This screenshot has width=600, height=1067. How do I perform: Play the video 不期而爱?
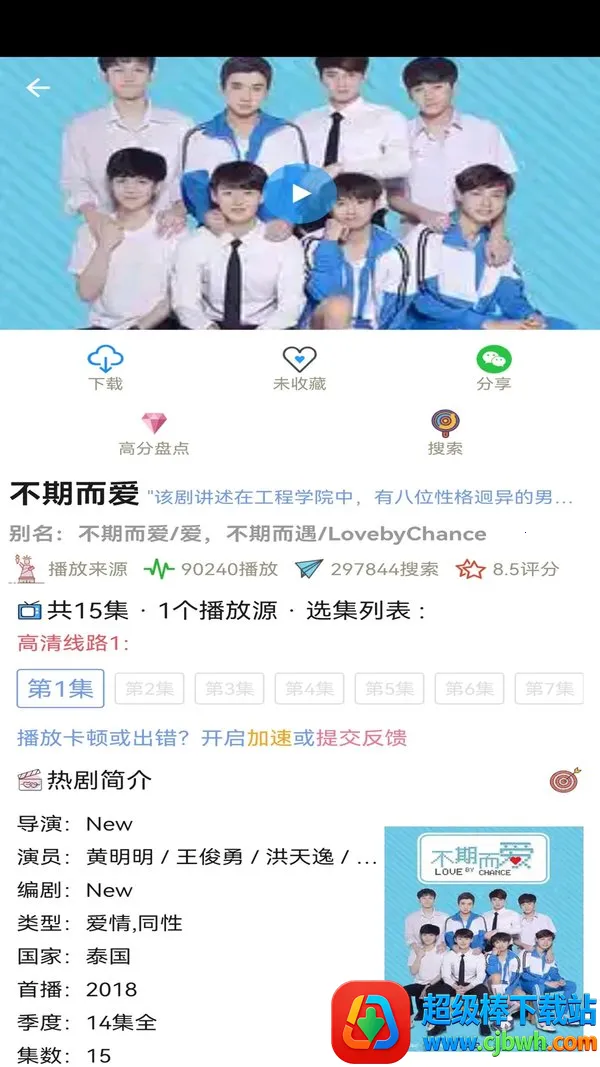click(300, 194)
